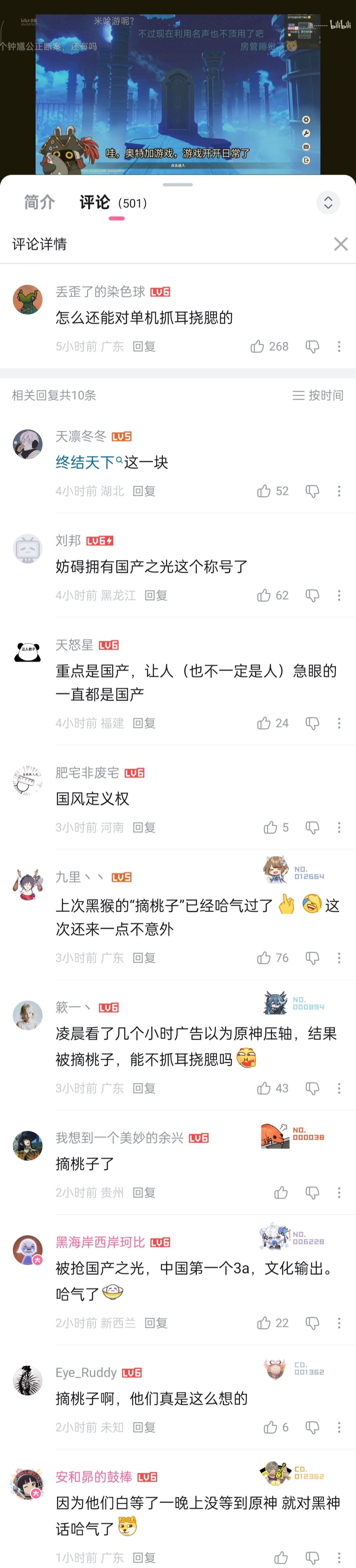Like 九里丶丶's reply
The height and width of the screenshot is (1568, 356).
coord(263,958)
